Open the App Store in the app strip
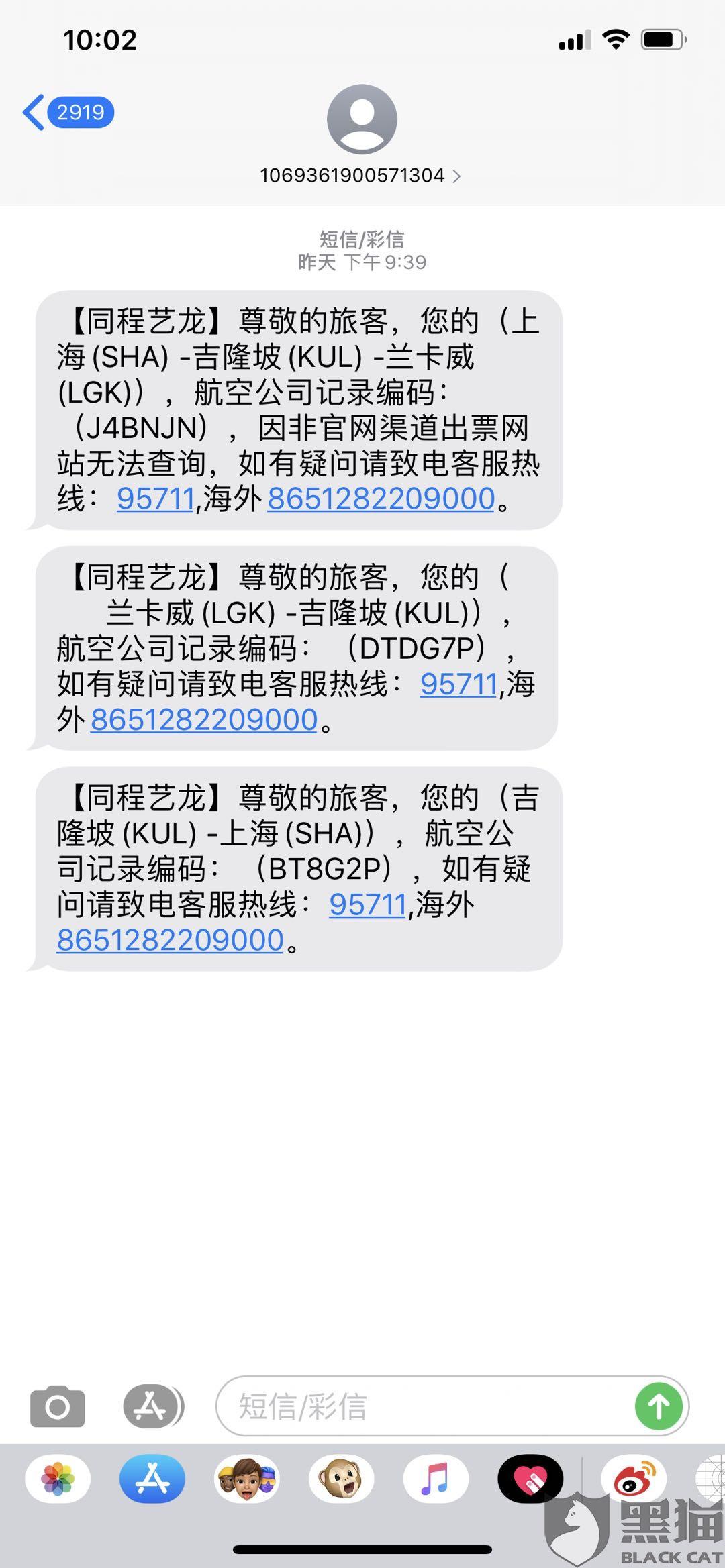 coord(152,1479)
